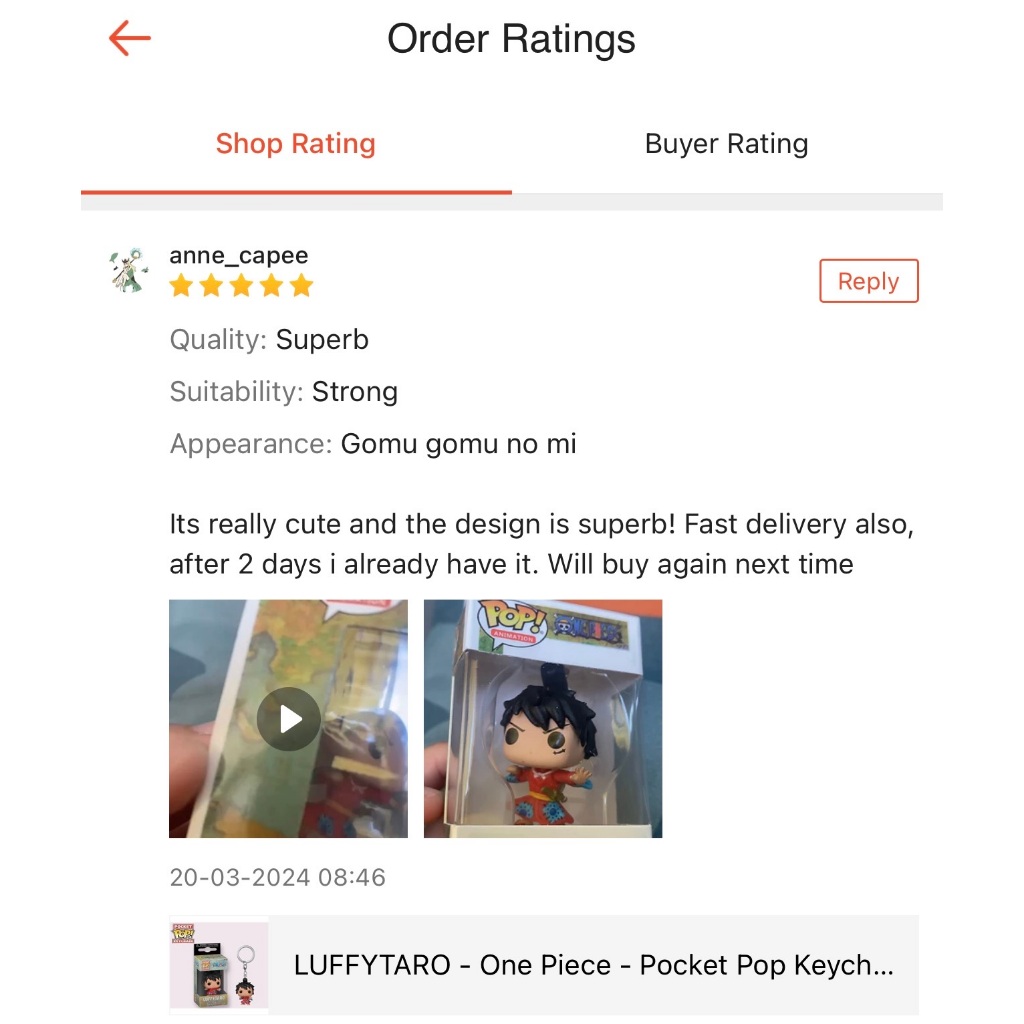Reply to anne_capee's review
The image size is (1024, 1024).
pyautogui.click(x=868, y=281)
